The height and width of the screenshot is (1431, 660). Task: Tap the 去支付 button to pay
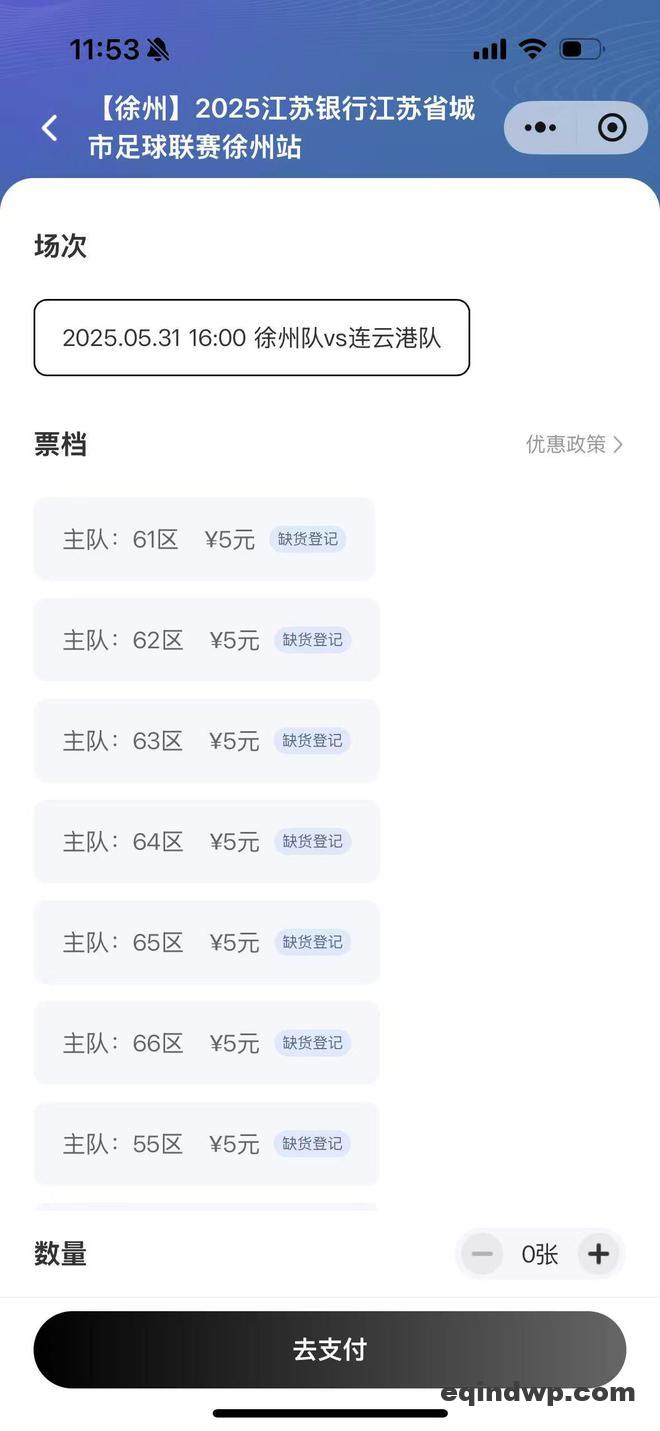pos(330,1350)
